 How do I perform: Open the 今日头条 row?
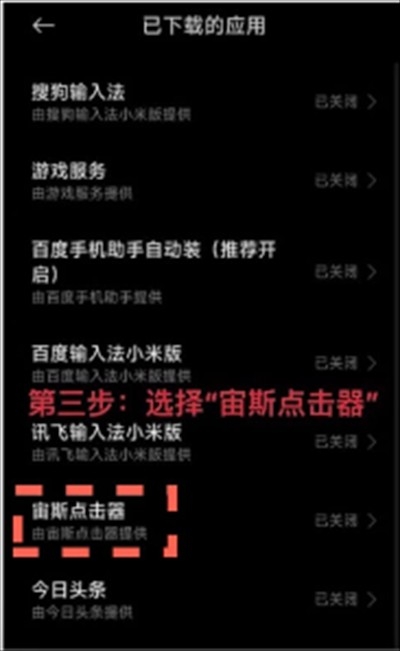coord(200,599)
